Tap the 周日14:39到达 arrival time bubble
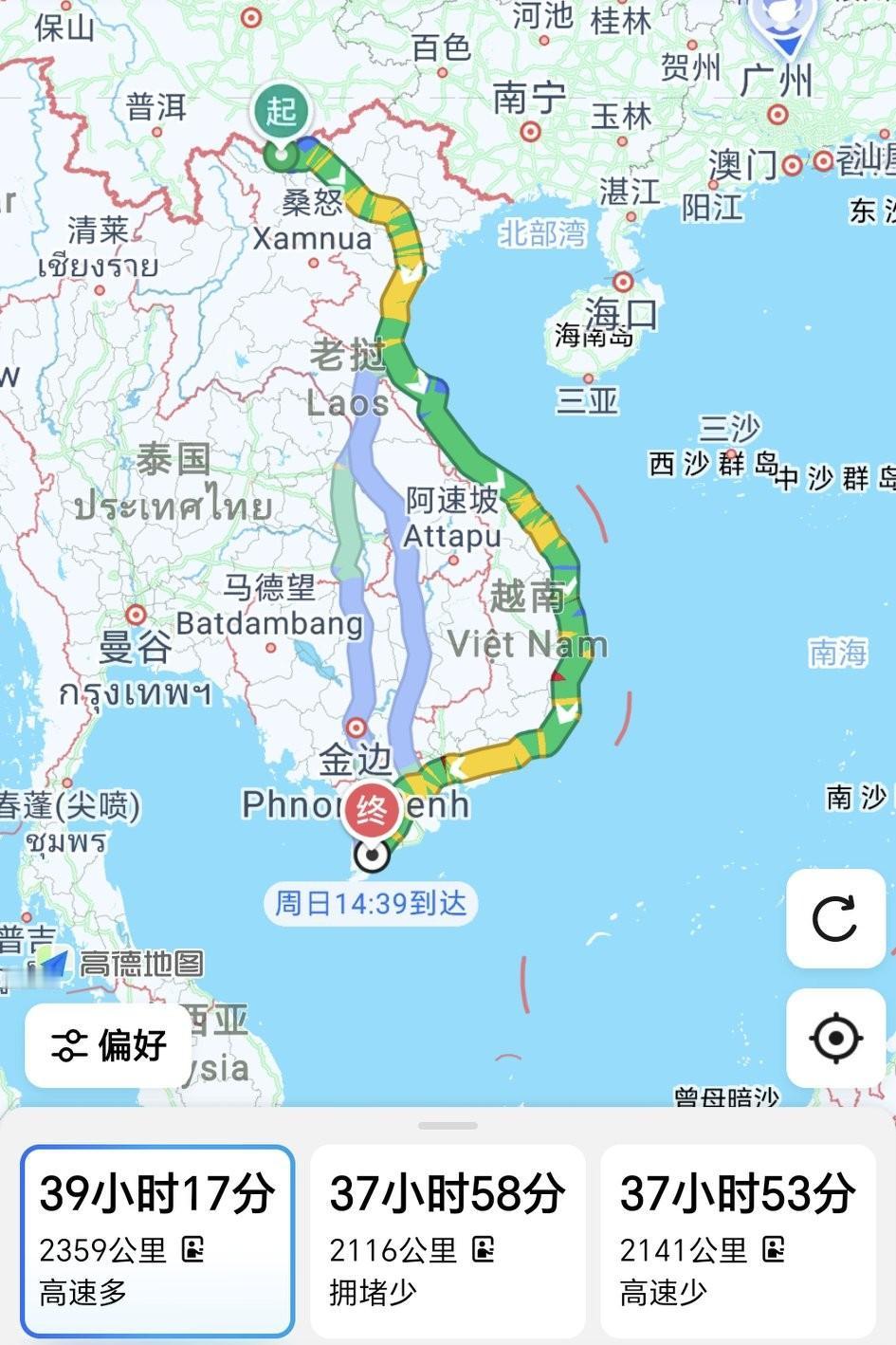The image size is (896, 1345). point(371,904)
